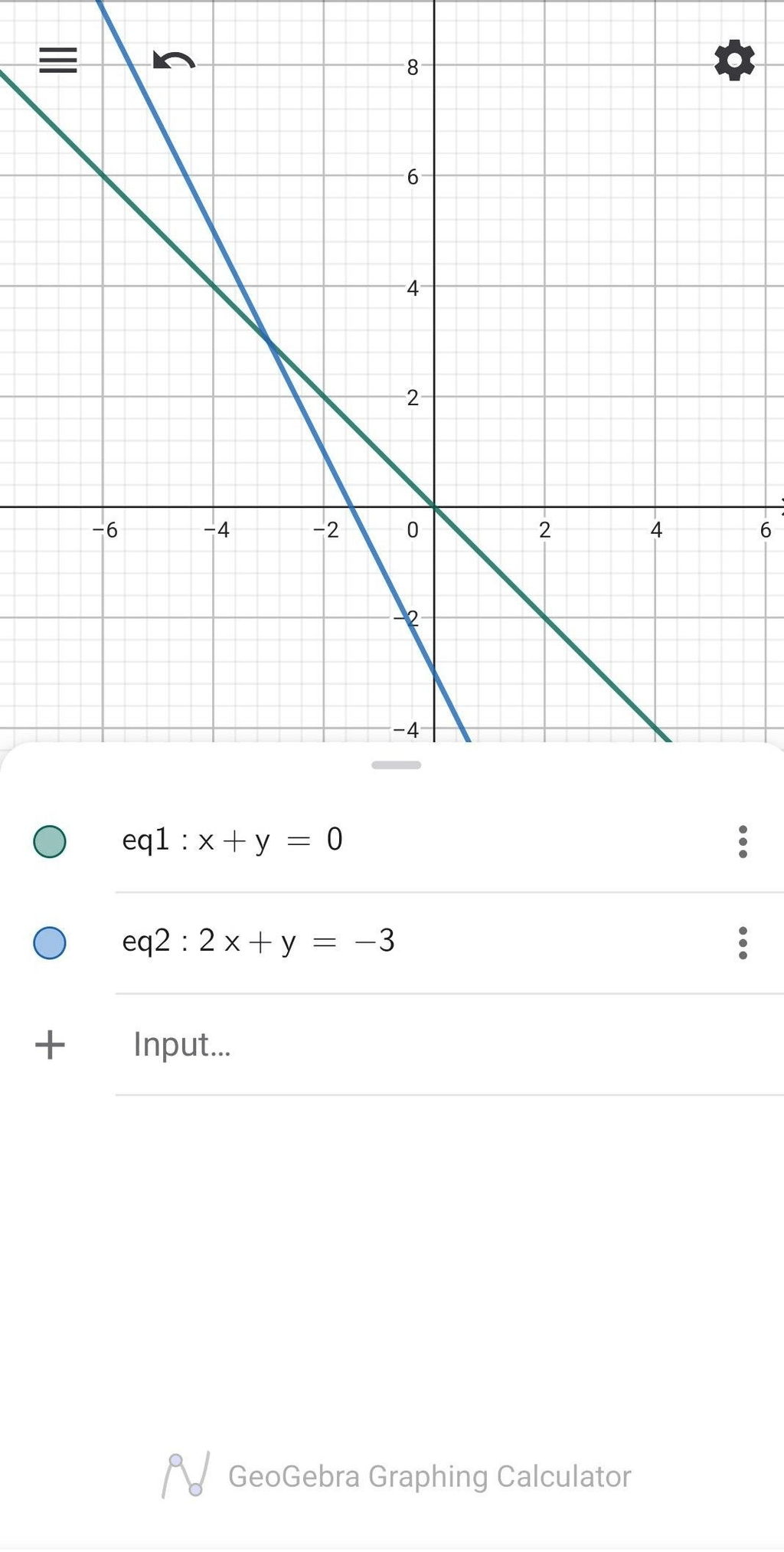The image size is (784, 1552).
Task: Toggle visibility of eq1 line
Action: click(50, 841)
